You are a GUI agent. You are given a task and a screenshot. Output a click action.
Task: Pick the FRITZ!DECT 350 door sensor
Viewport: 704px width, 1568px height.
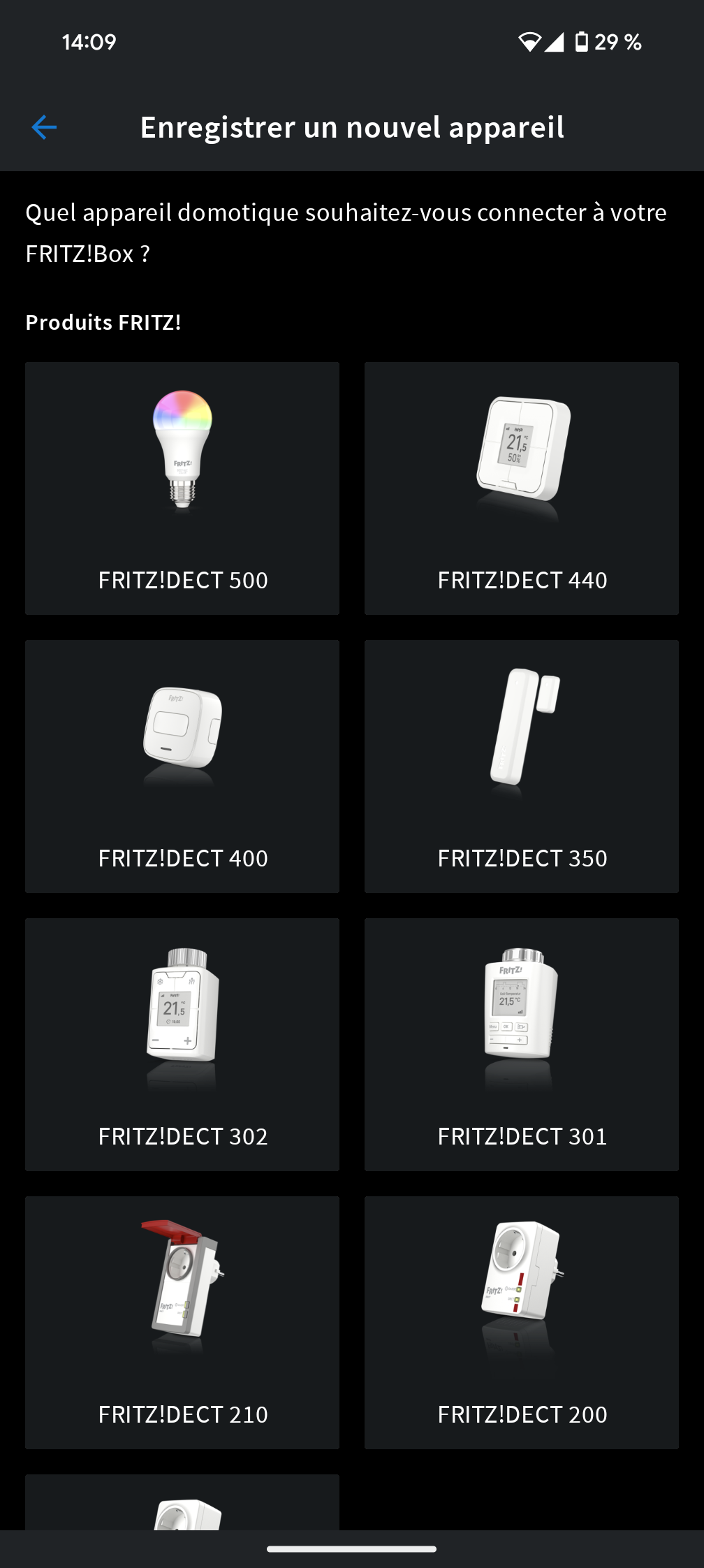pos(521,766)
